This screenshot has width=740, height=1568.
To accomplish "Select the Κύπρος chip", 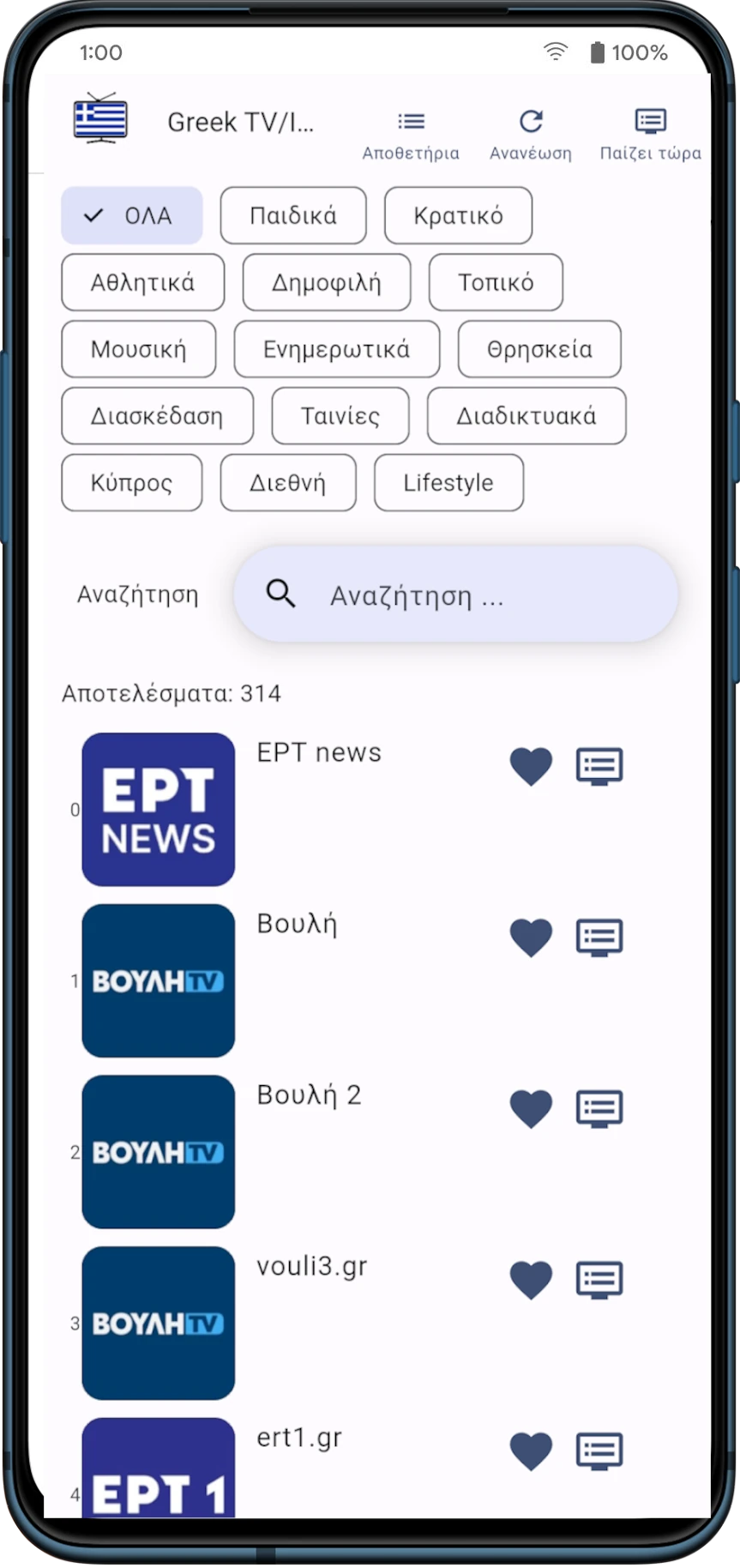I will click(131, 483).
